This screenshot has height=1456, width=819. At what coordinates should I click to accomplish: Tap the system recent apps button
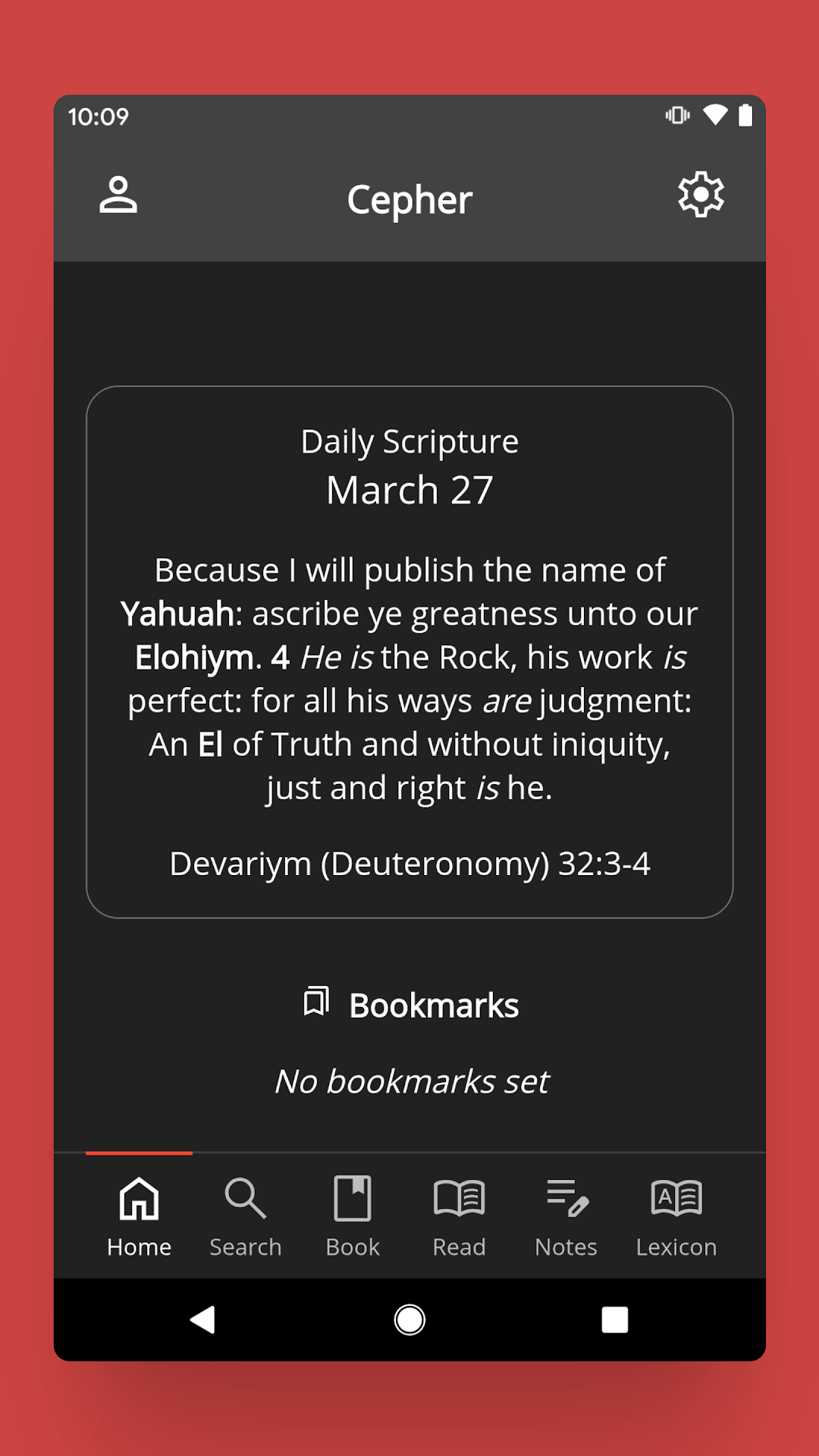tap(615, 1319)
